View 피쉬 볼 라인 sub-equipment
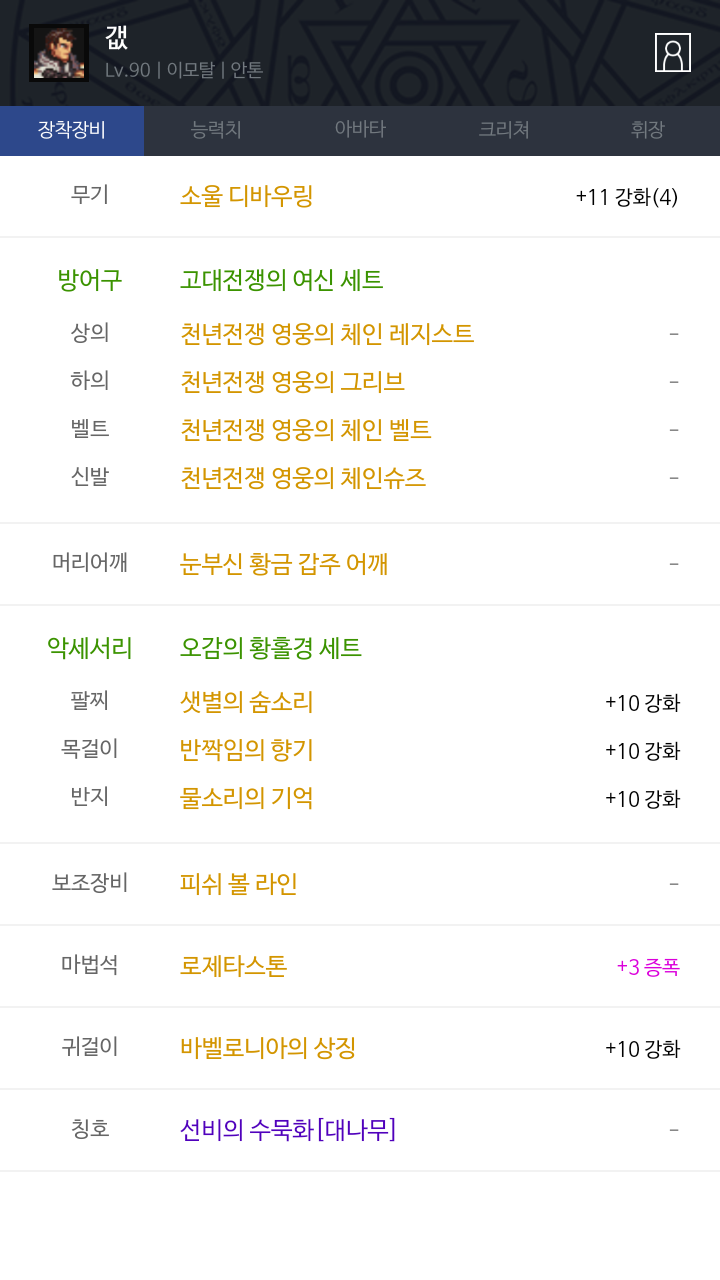The width and height of the screenshot is (720, 1280). (x=239, y=884)
